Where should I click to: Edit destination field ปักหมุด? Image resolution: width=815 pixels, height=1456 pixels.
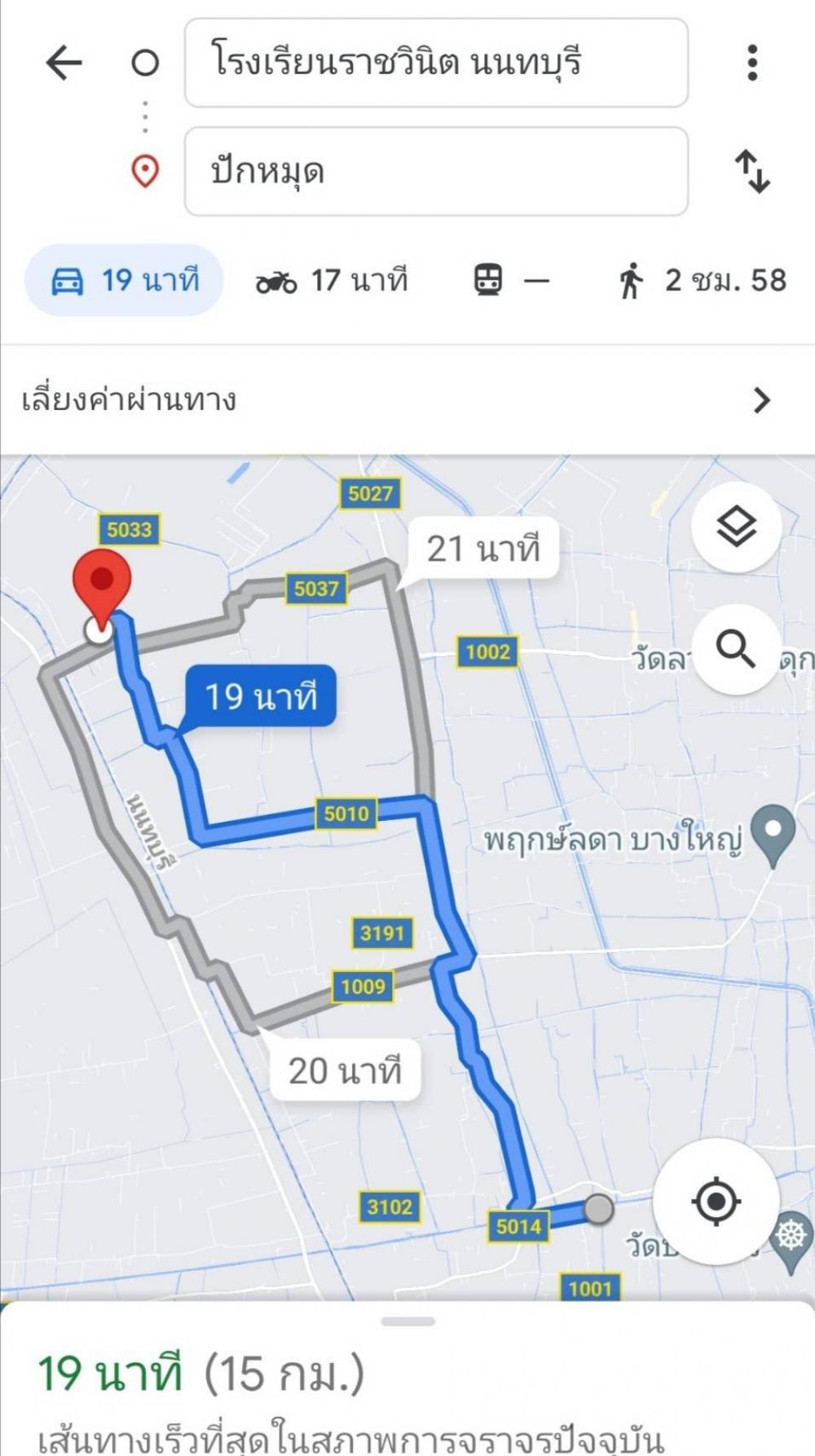(436, 171)
